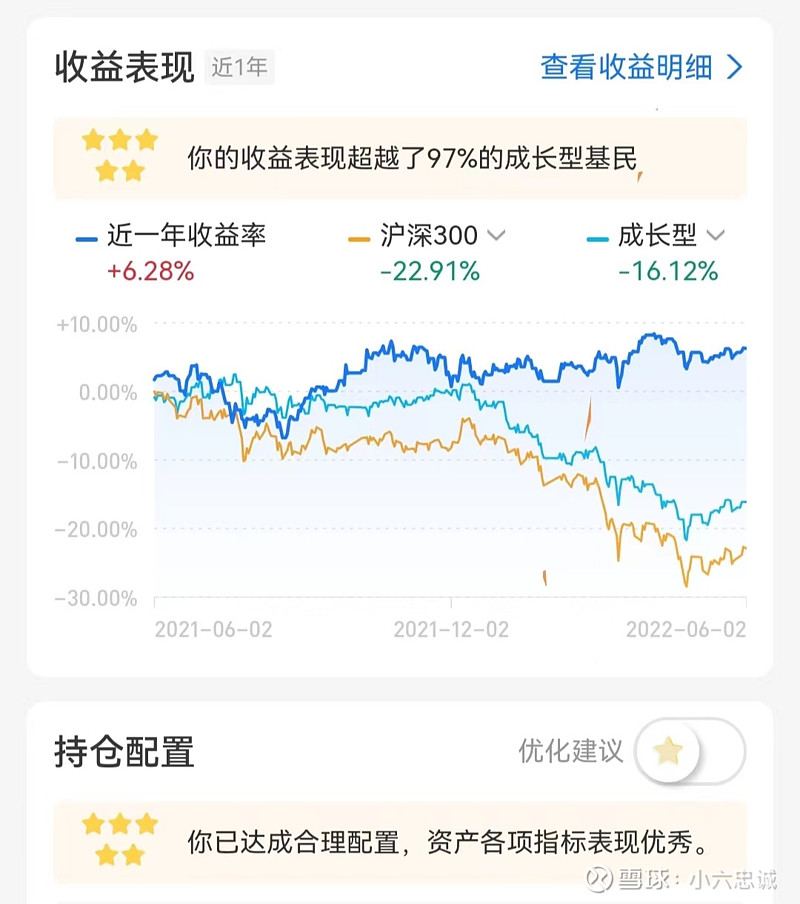
Task: Open the 近1年 period selector
Action: [x=240, y=67]
